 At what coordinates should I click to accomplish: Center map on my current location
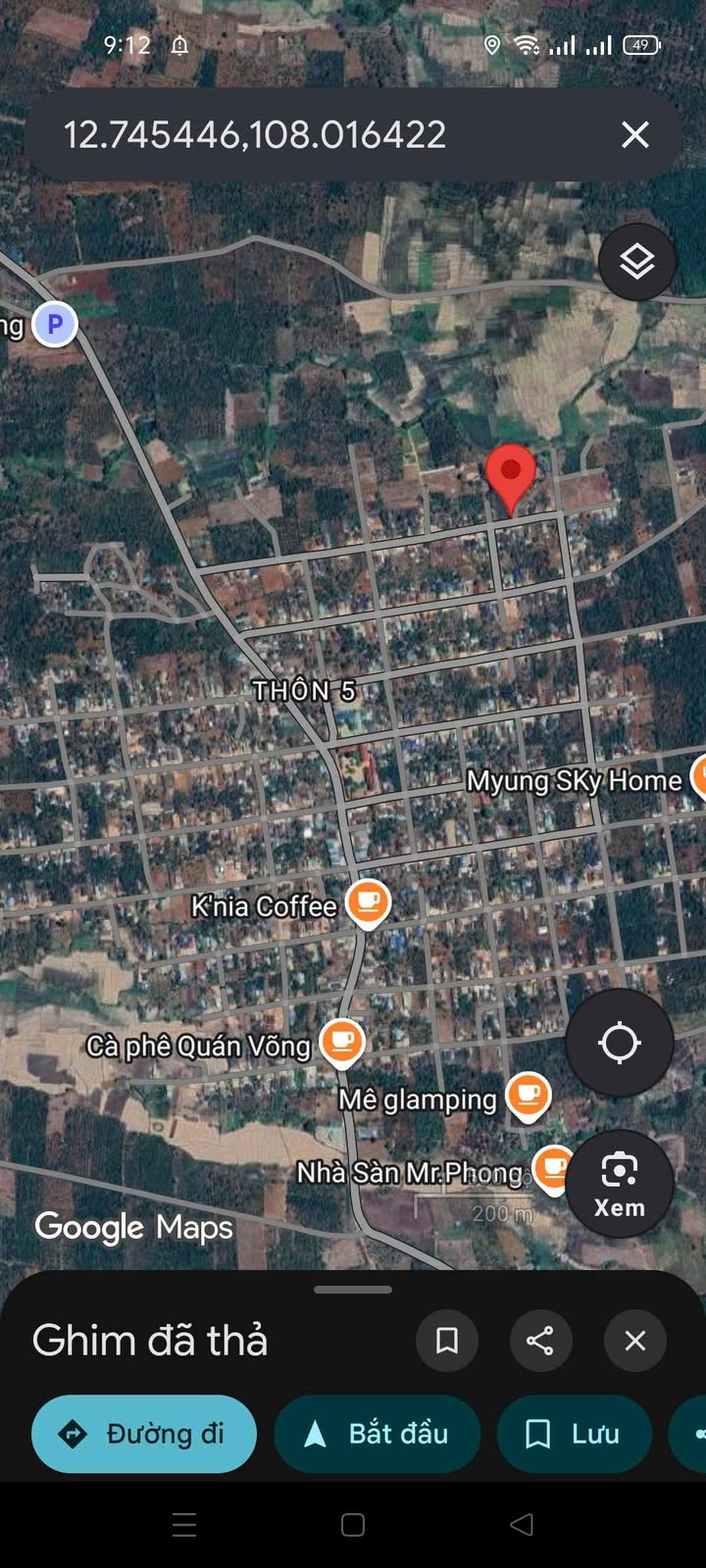pyautogui.click(x=619, y=1042)
